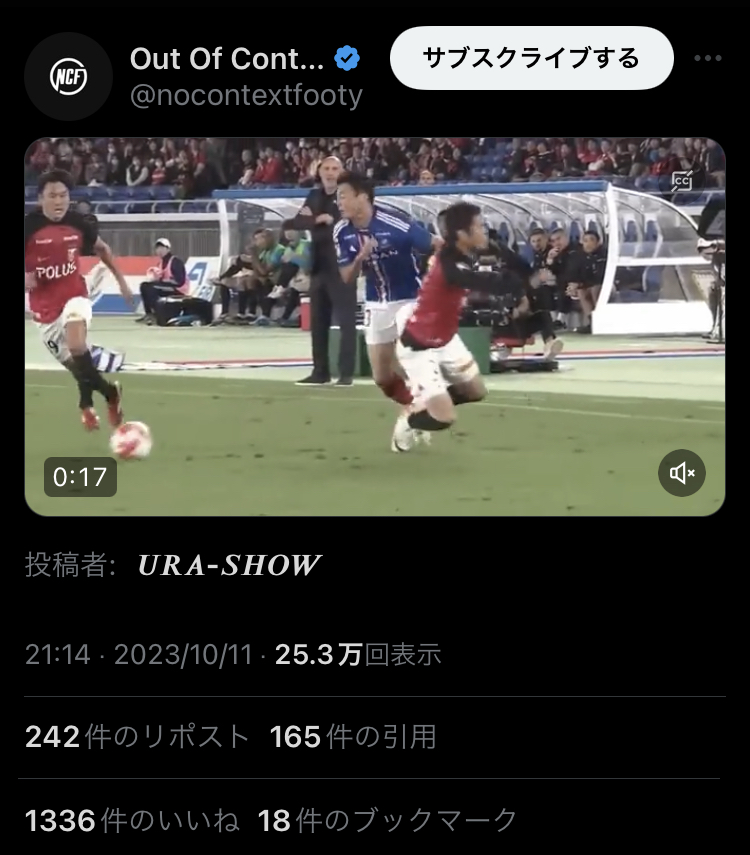Play the football video clip

point(374,327)
